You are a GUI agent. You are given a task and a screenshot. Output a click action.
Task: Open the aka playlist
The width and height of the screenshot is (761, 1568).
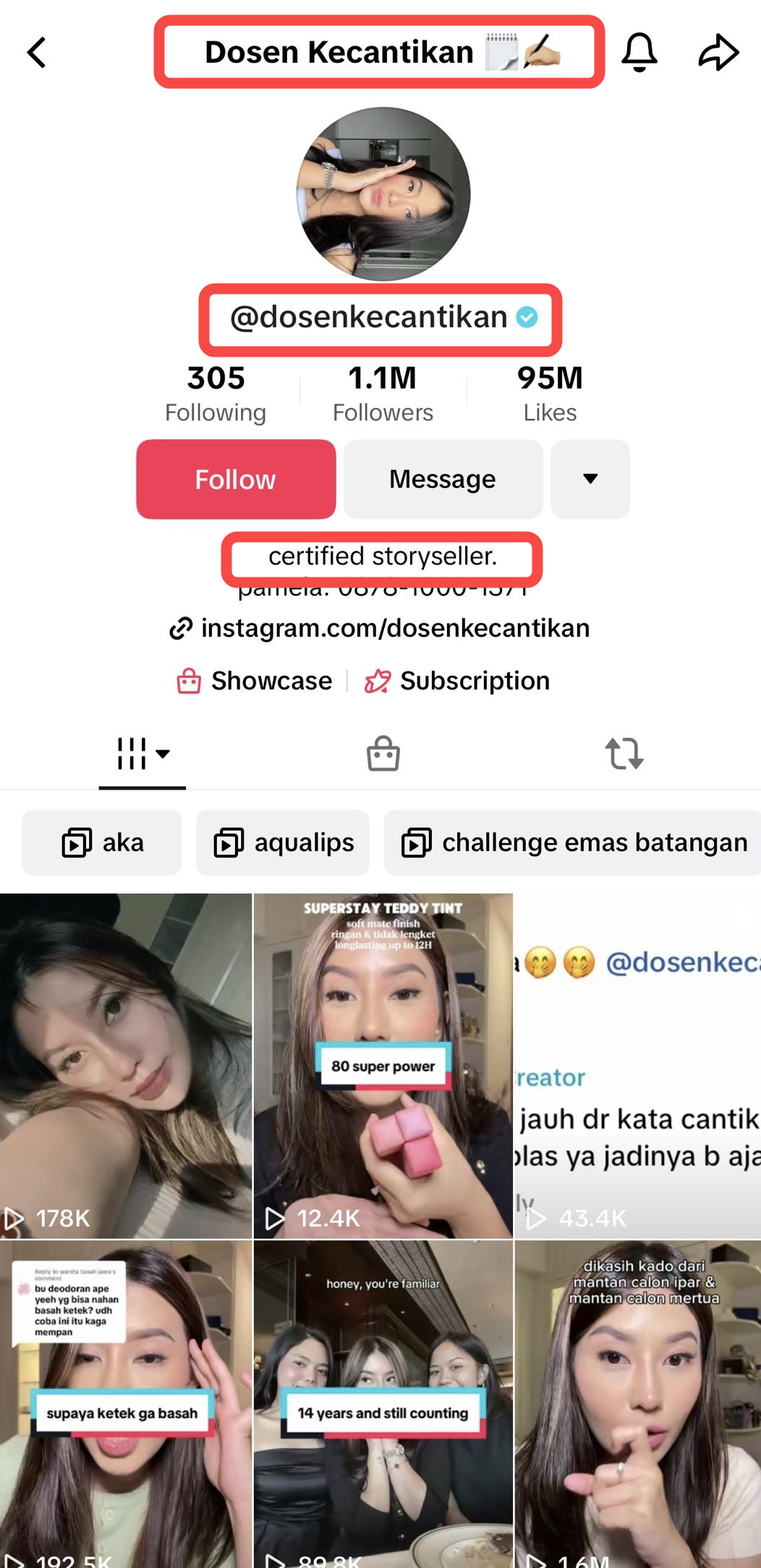[x=102, y=842]
